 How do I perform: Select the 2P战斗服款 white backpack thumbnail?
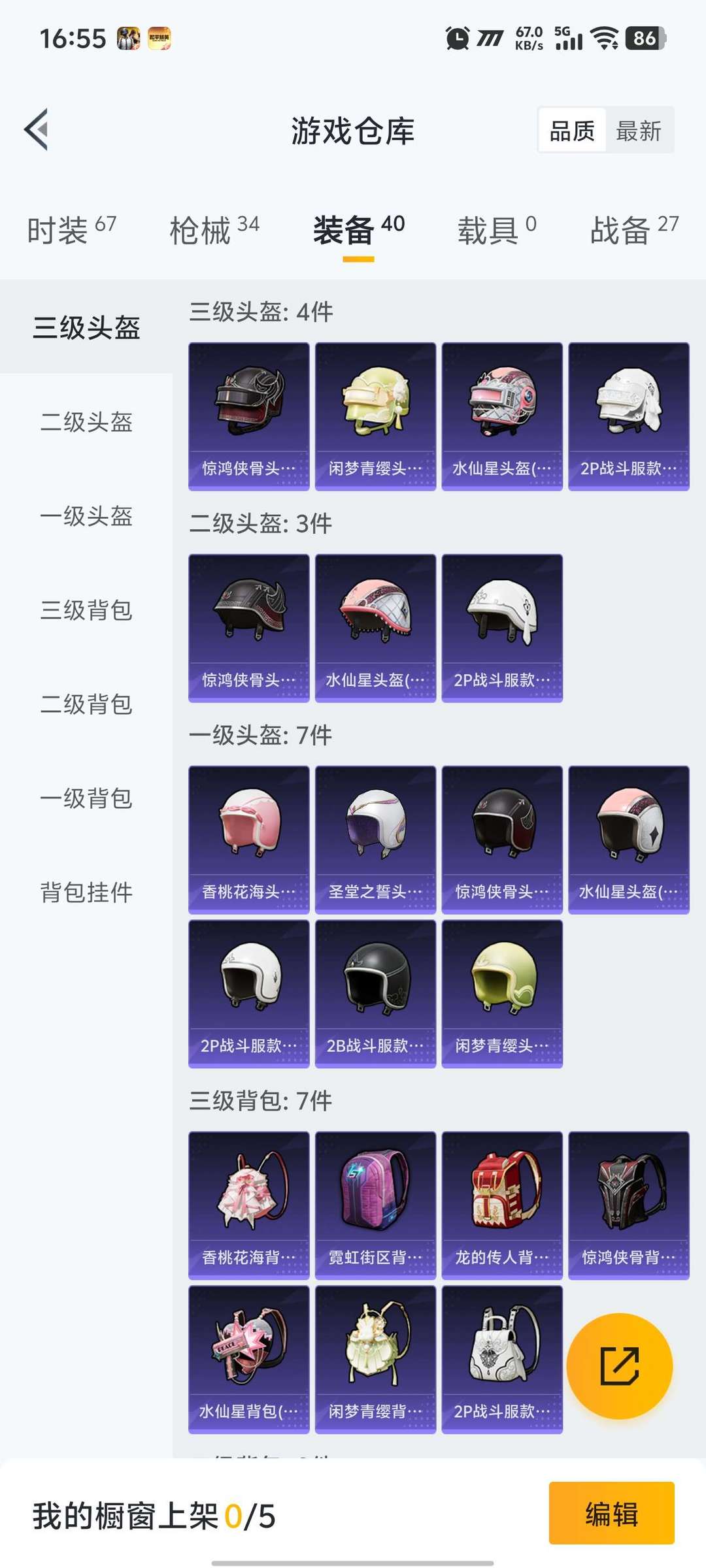click(501, 1356)
